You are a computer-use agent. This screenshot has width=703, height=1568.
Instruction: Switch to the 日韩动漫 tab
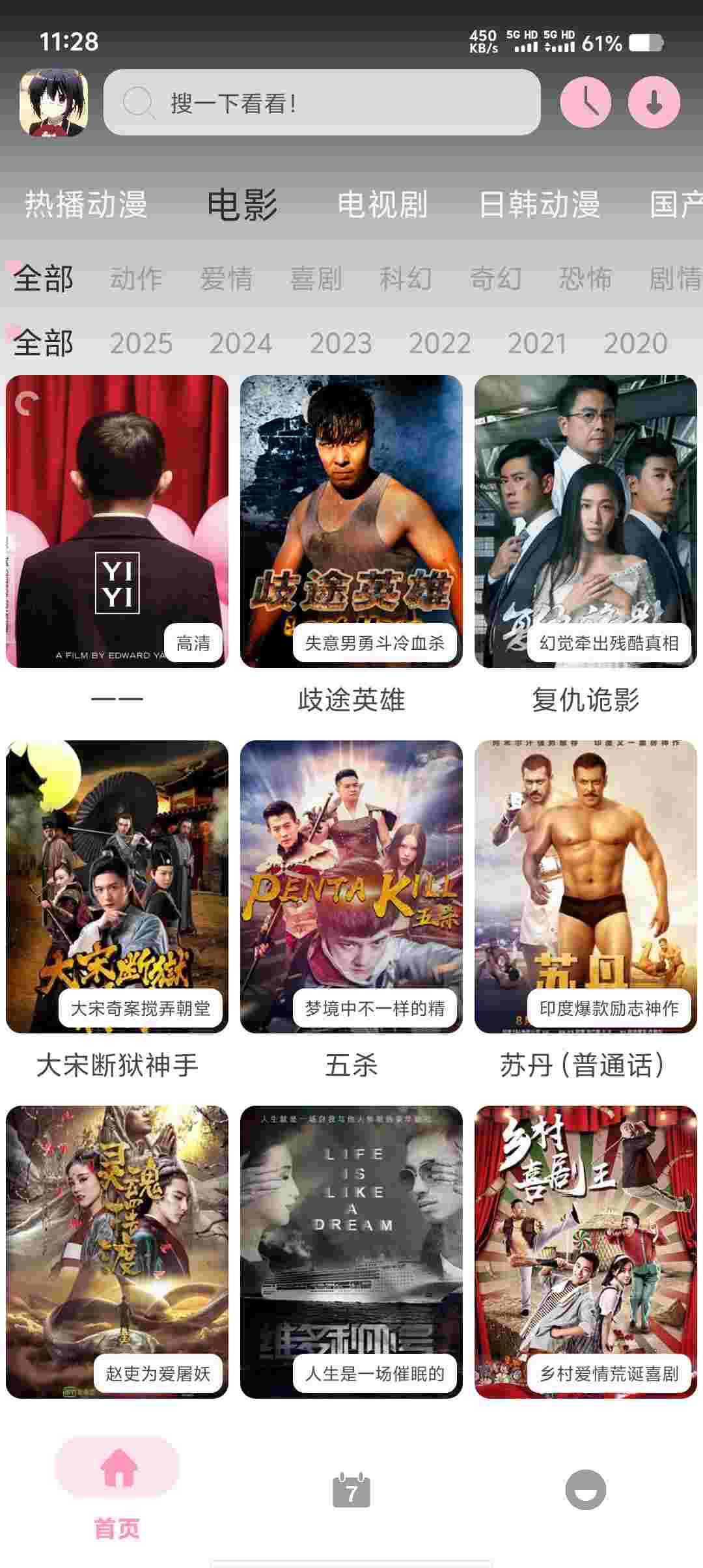539,204
